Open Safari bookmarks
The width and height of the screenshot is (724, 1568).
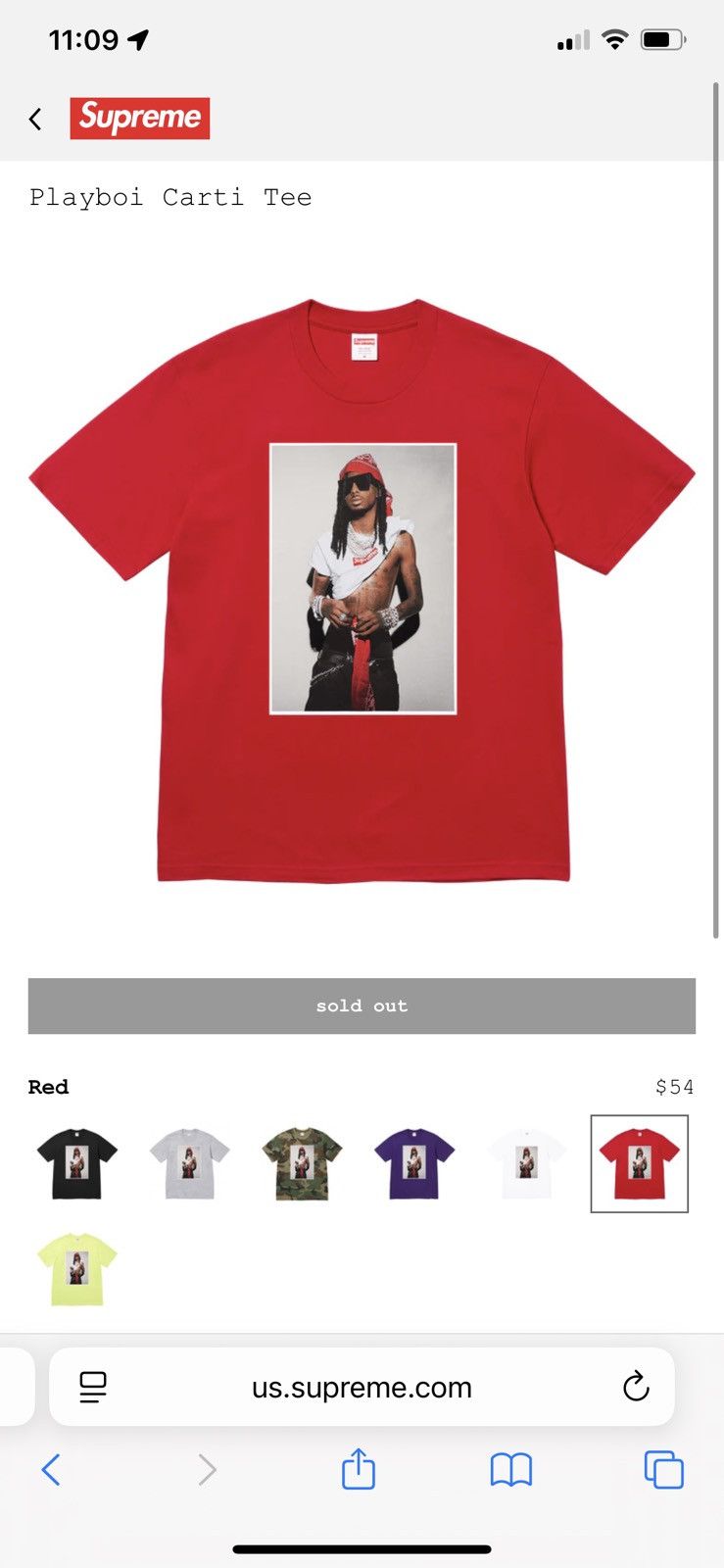click(x=510, y=1470)
